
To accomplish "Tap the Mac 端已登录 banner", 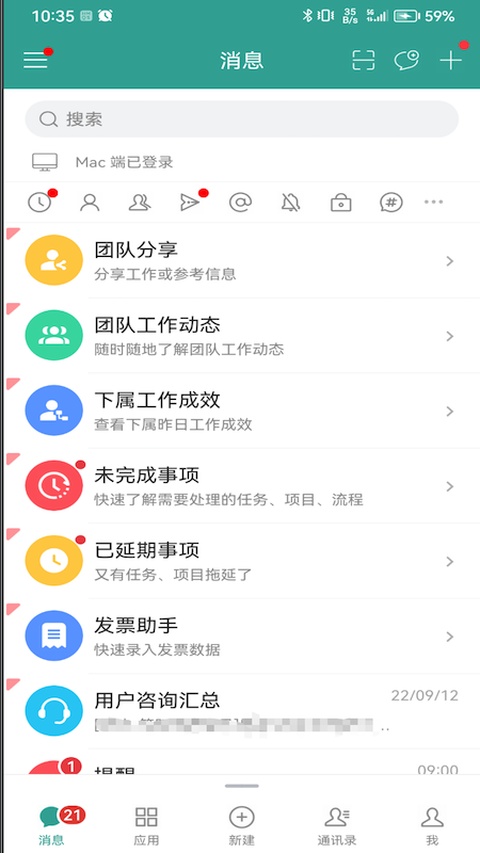I will click(242, 162).
